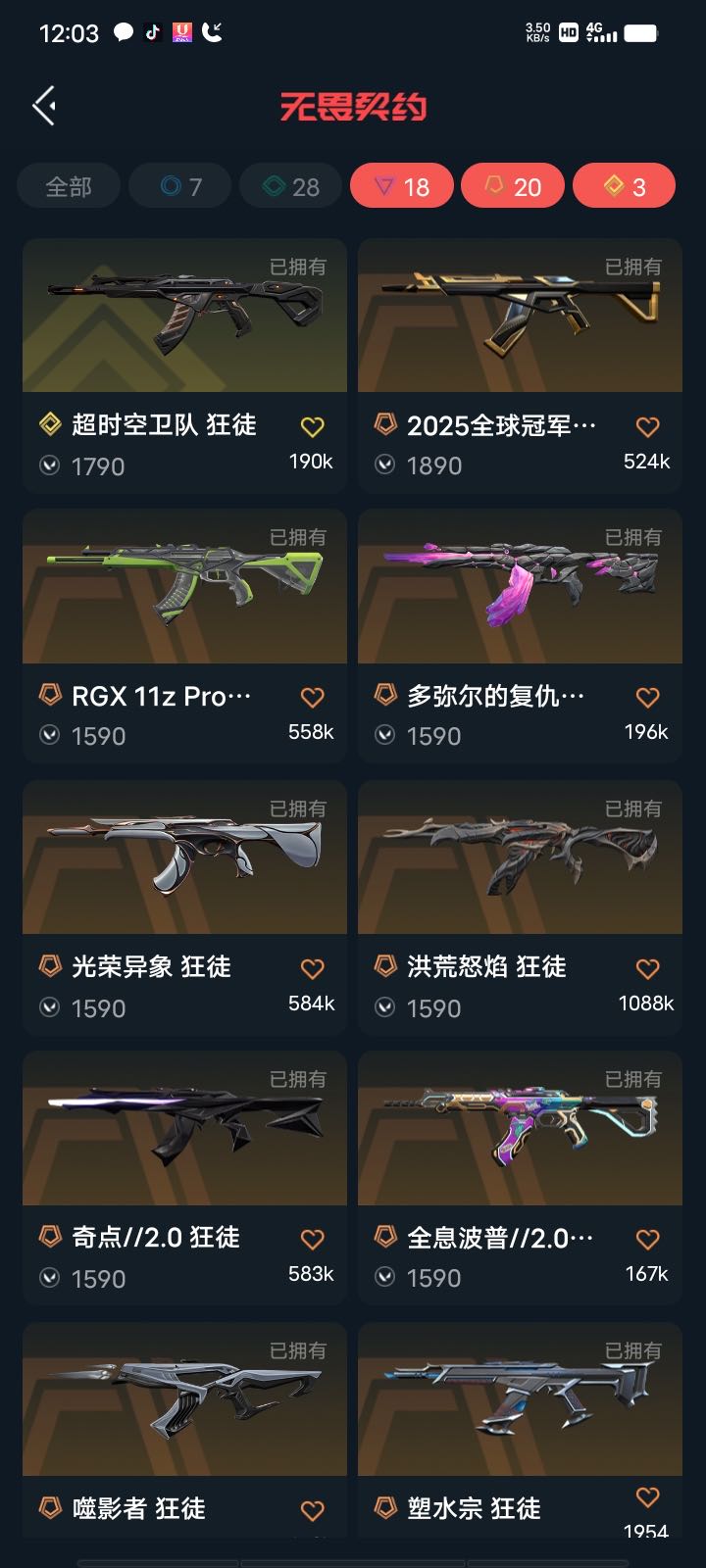The width and height of the screenshot is (706, 1568).
Task: Open the 2025全球冠军 skin card
Action: click(x=520, y=365)
